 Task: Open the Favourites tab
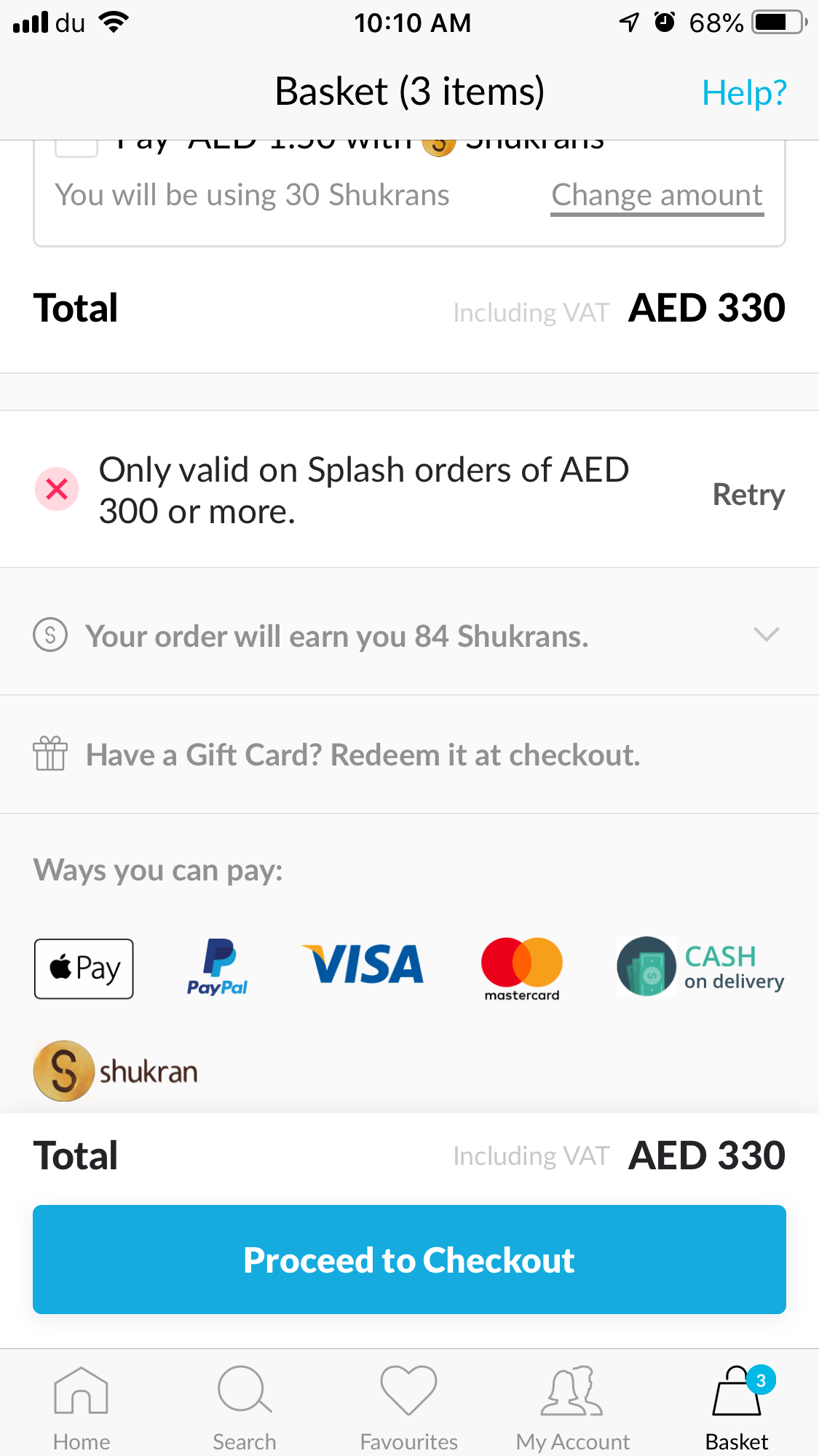click(x=409, y=1408)
